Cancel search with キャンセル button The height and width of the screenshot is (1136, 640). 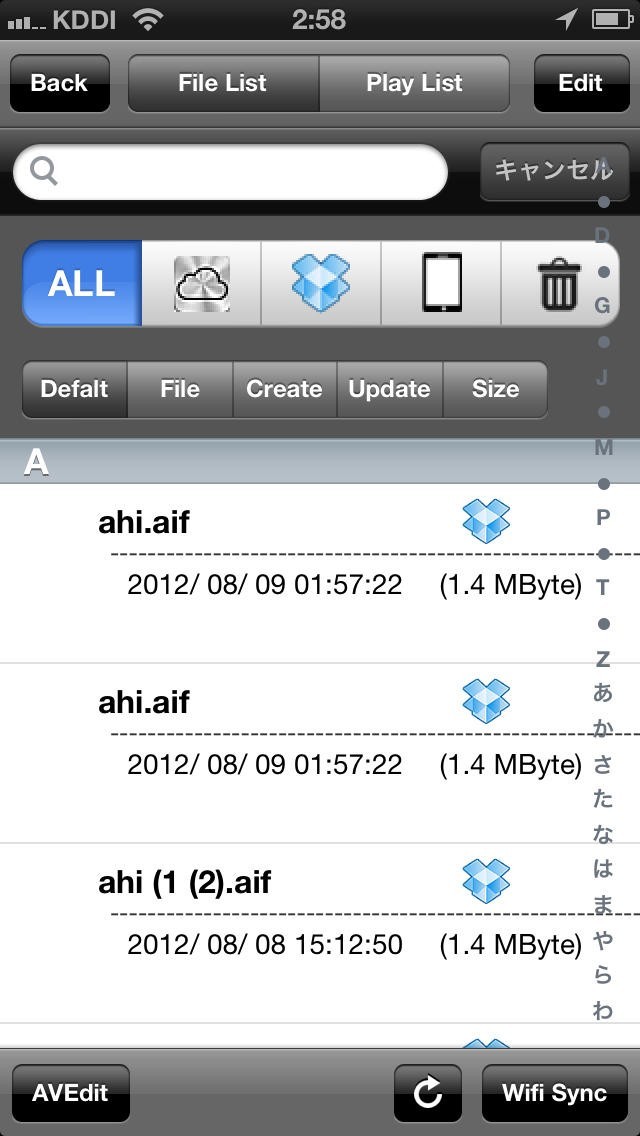pyautogui.click(x=552, y=170)
